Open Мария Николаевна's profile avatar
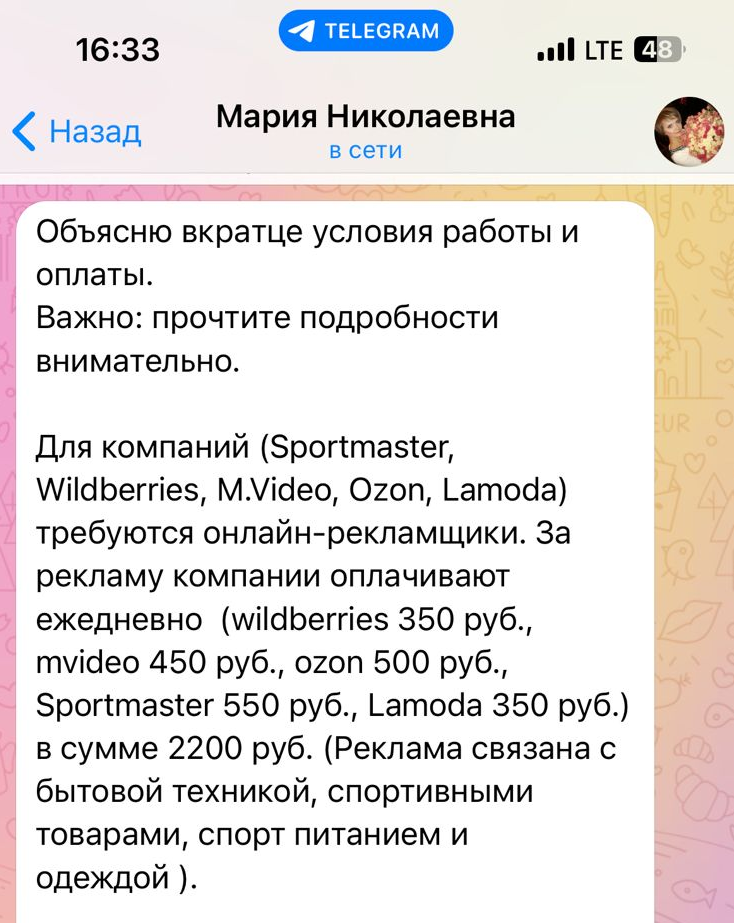 point(688,132)
